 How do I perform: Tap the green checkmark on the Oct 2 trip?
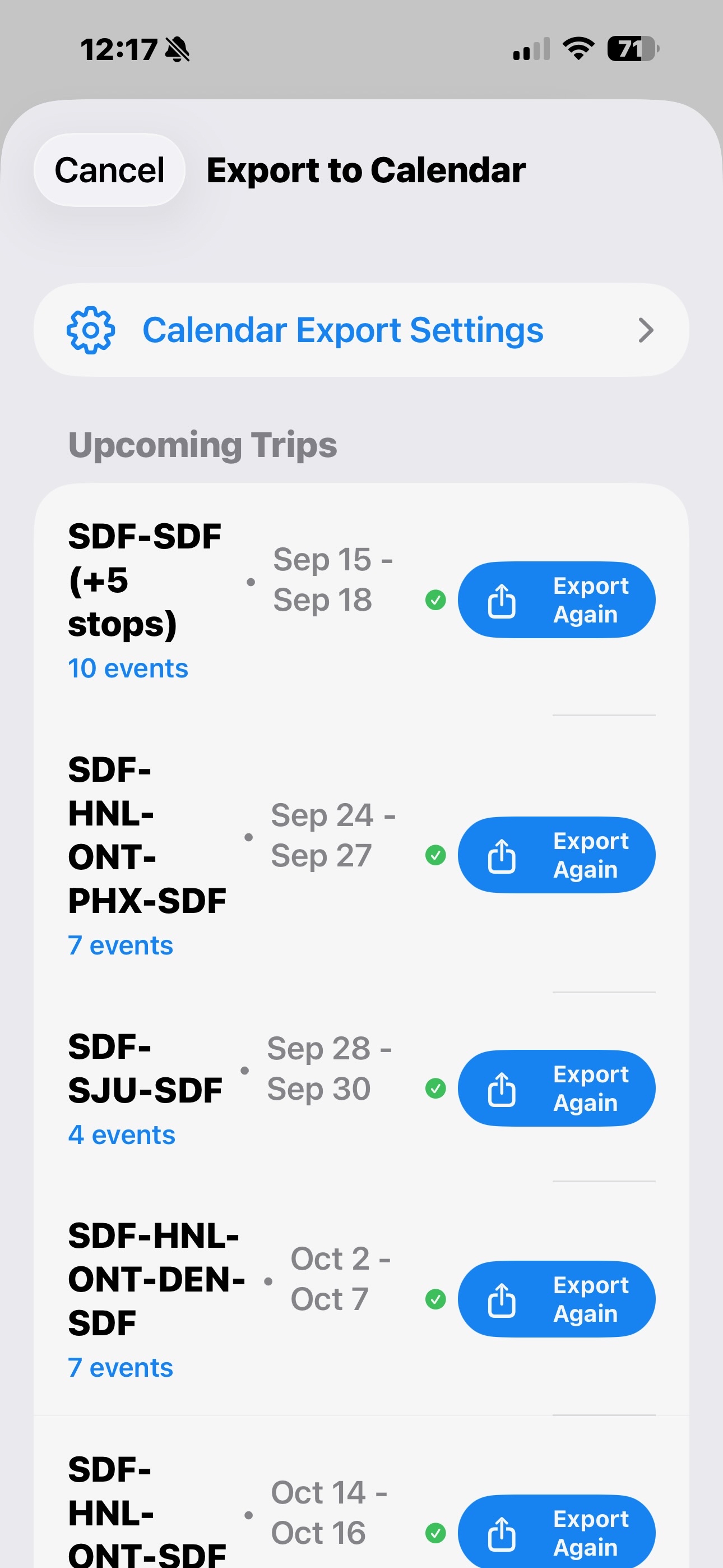click(437, 1300)
